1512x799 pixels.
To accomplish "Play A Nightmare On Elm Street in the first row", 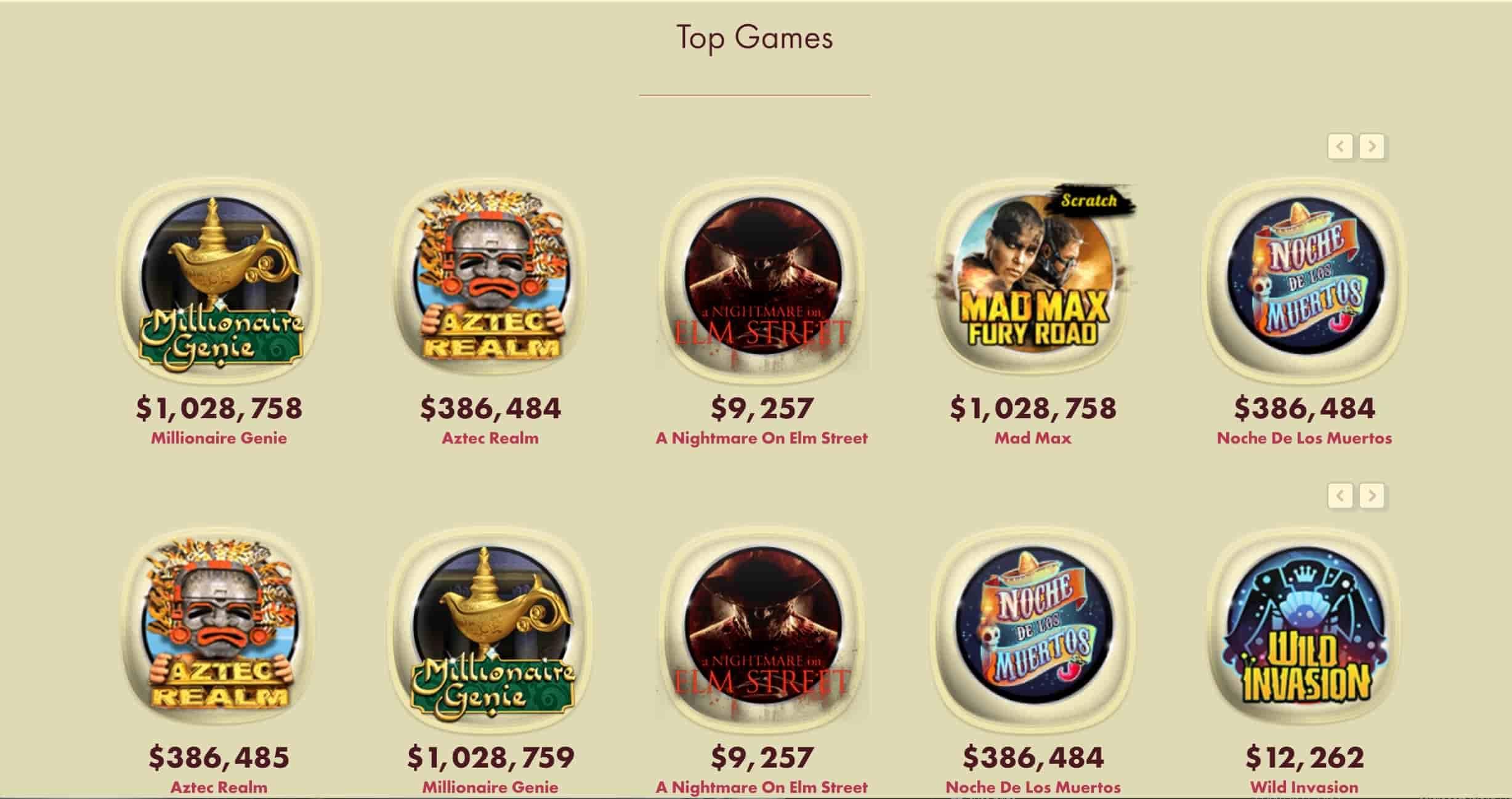I will pos(762,280).
